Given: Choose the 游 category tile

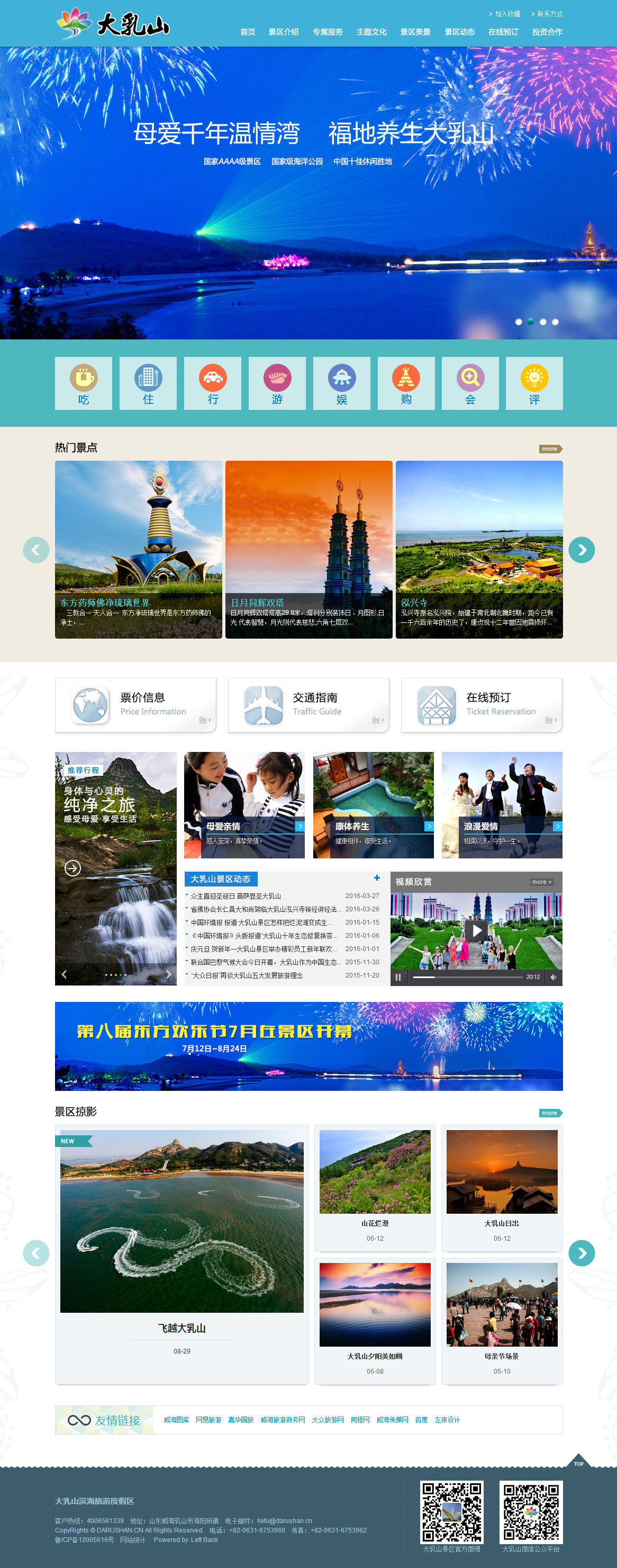Looking at the screenshot, I should [277, 383].
